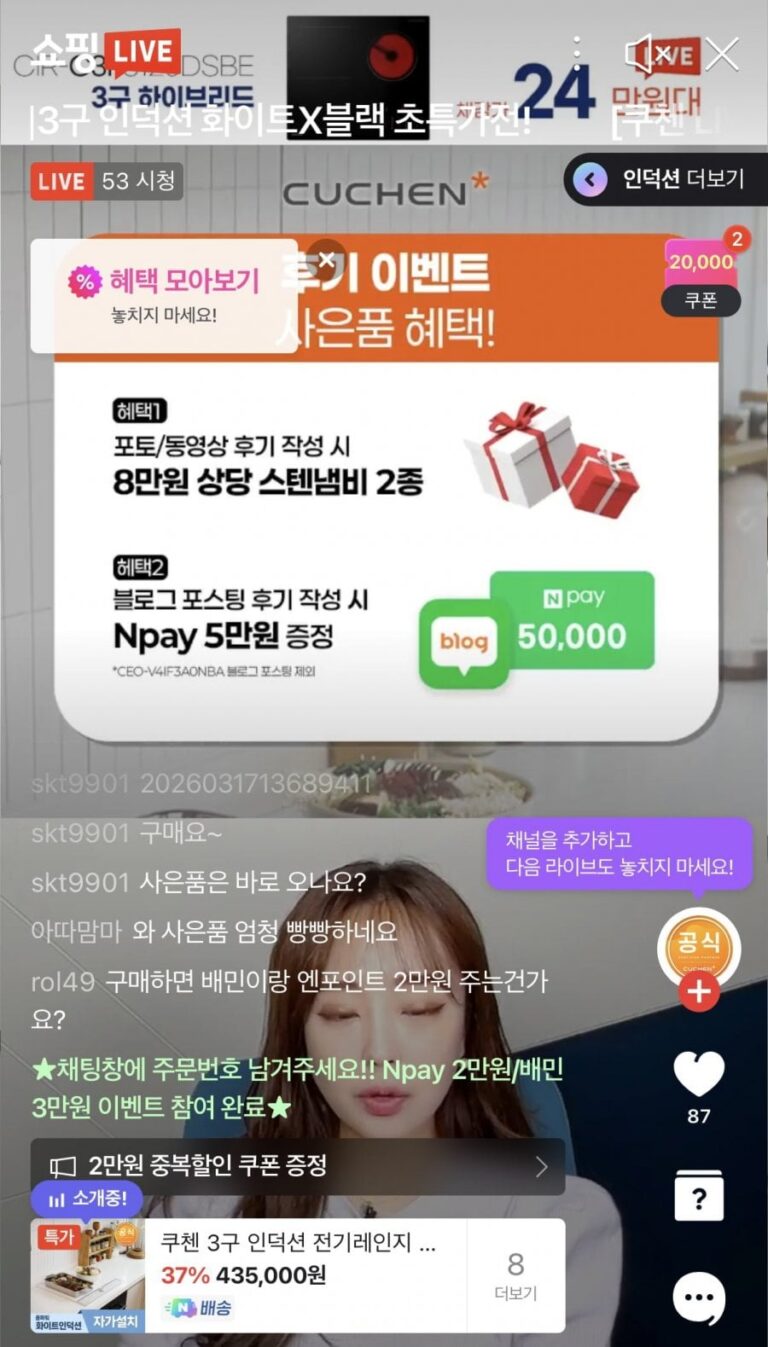
Task: Open 인덕션 더보기 button
Action: (666, 180)
